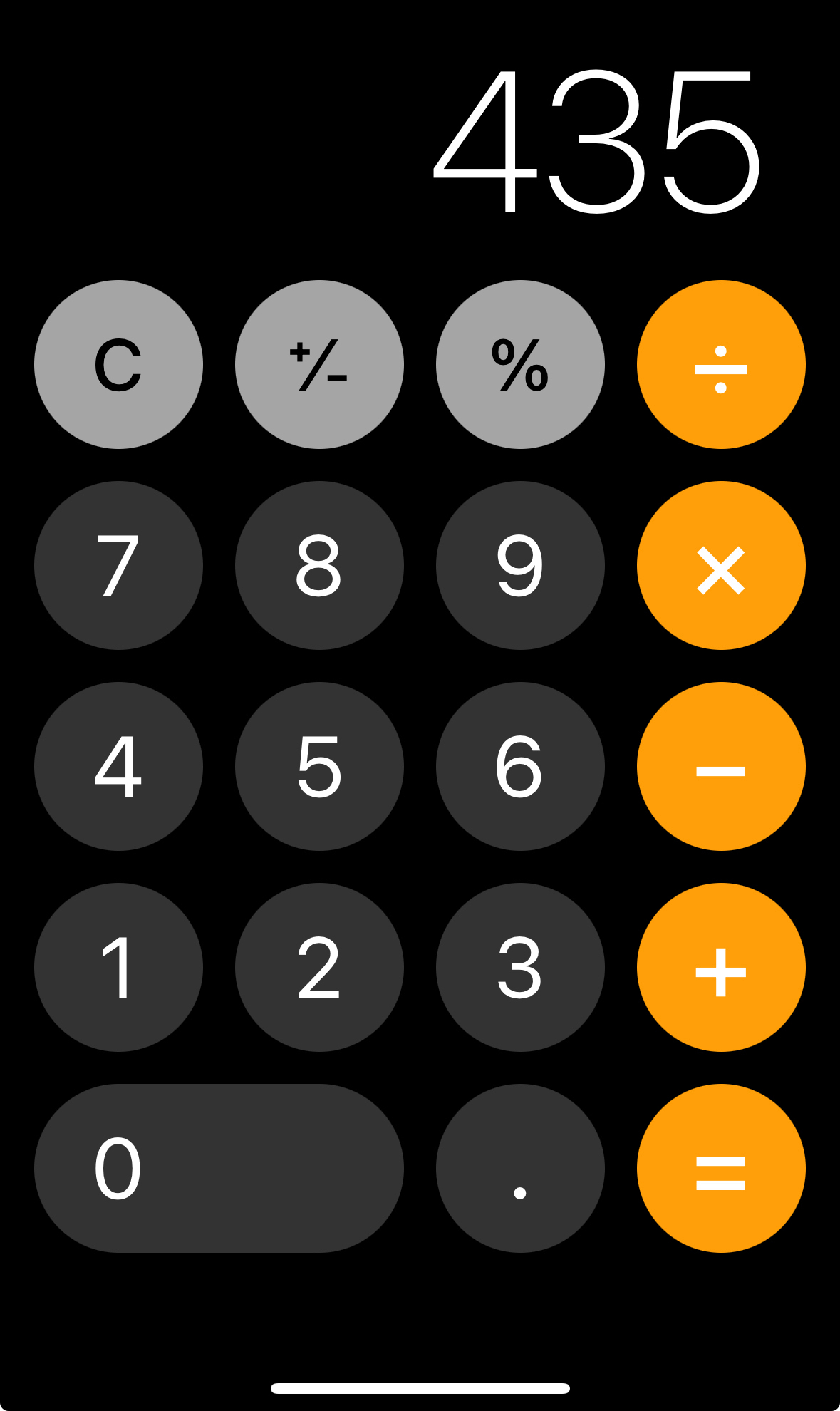This screenshot has height=1411, width=840.
Task: Enter the digit 6
Action: 520,766
